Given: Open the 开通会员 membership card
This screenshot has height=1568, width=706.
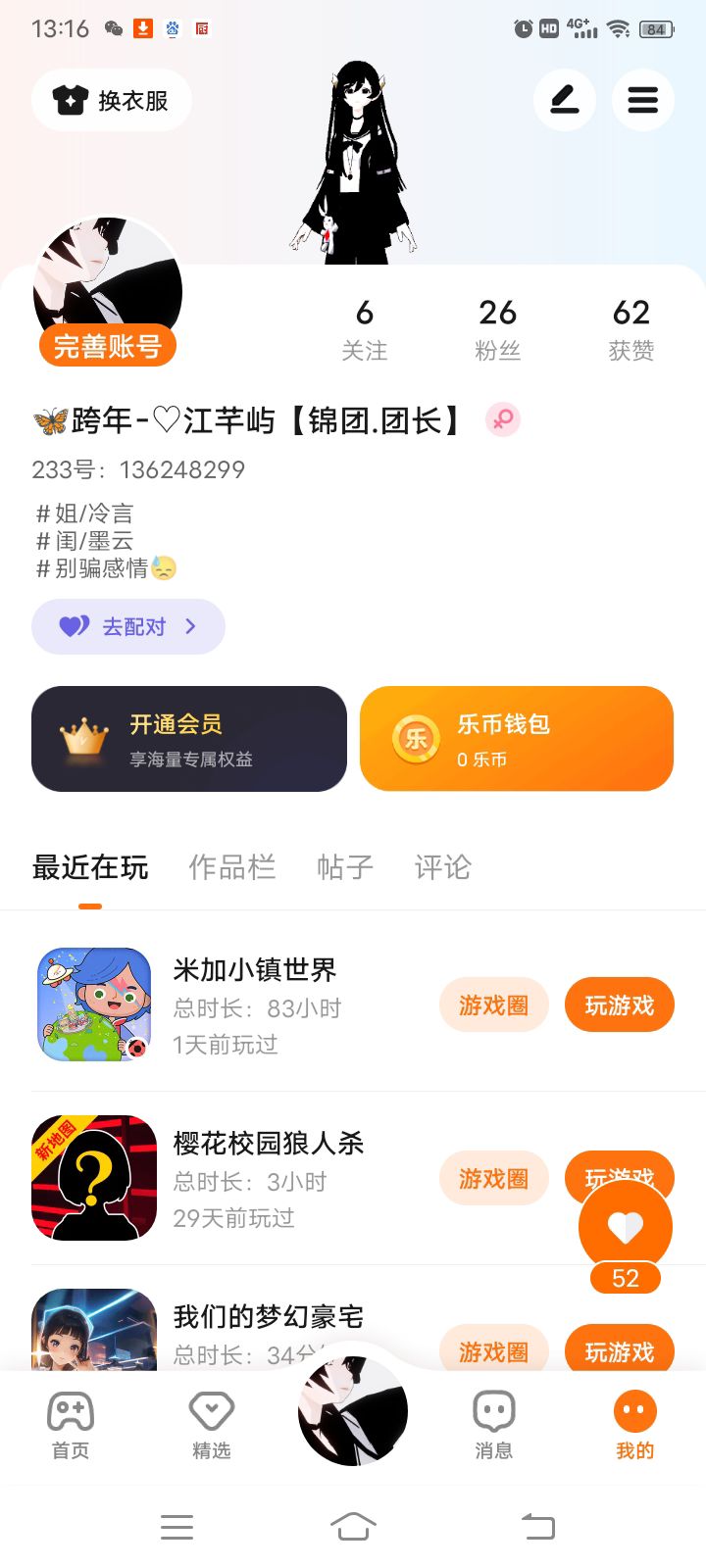Looking at the screenshot, I should [x=189, y=739].
